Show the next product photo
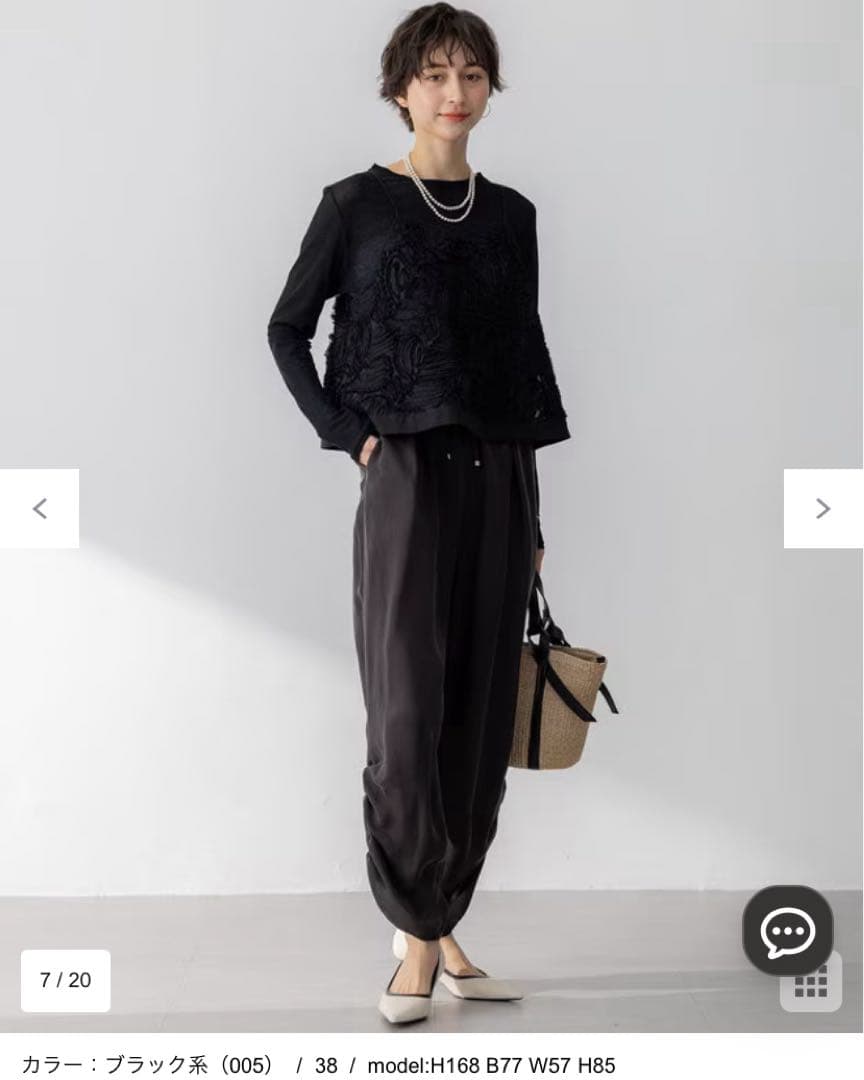The image size is (864, 1080). point(823,508)
